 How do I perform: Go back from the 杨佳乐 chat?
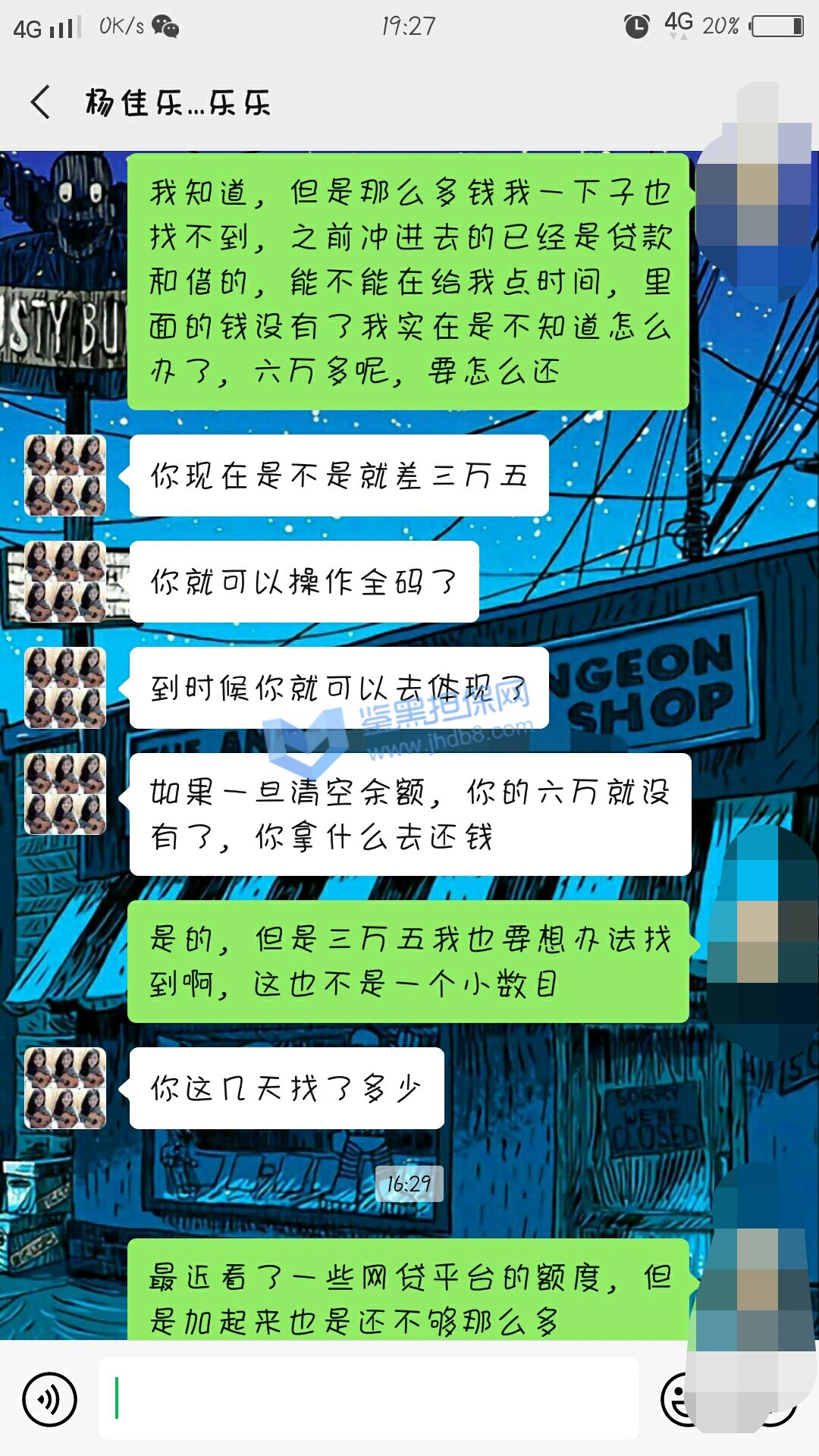41,102
